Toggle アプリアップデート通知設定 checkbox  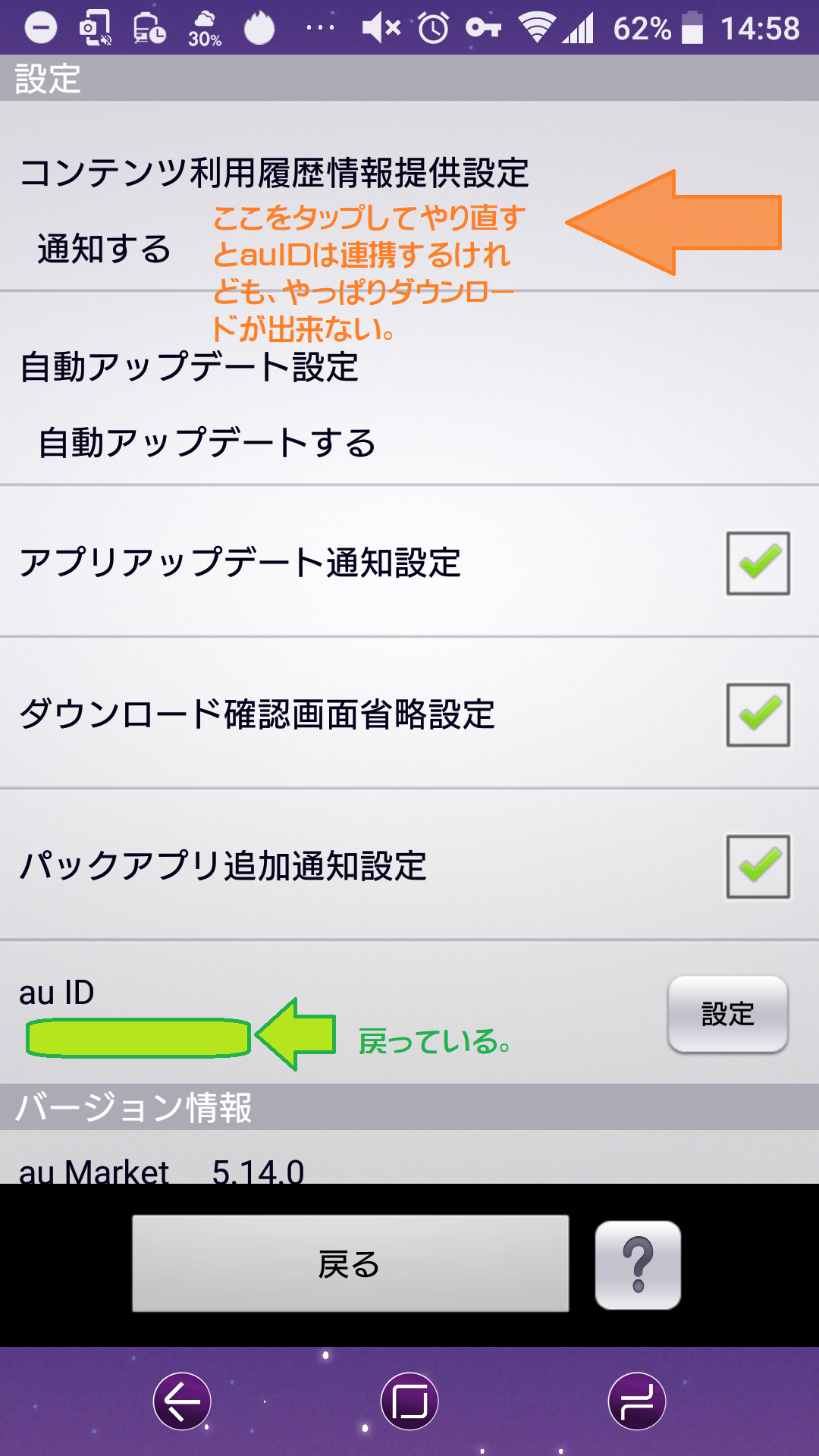tap(758, 563)
